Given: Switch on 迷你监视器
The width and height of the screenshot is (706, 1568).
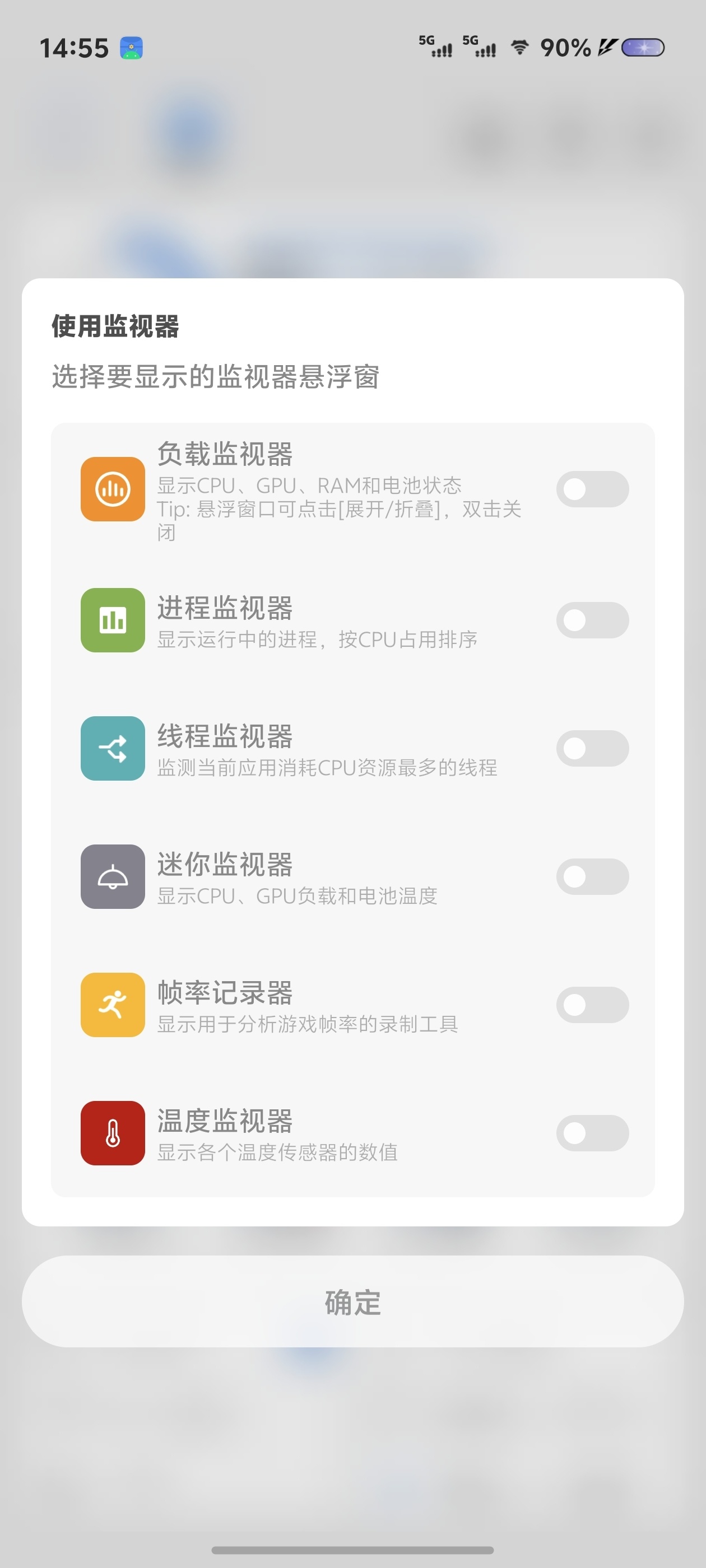Looking at the screenshot, I should (x=592, y=876).
